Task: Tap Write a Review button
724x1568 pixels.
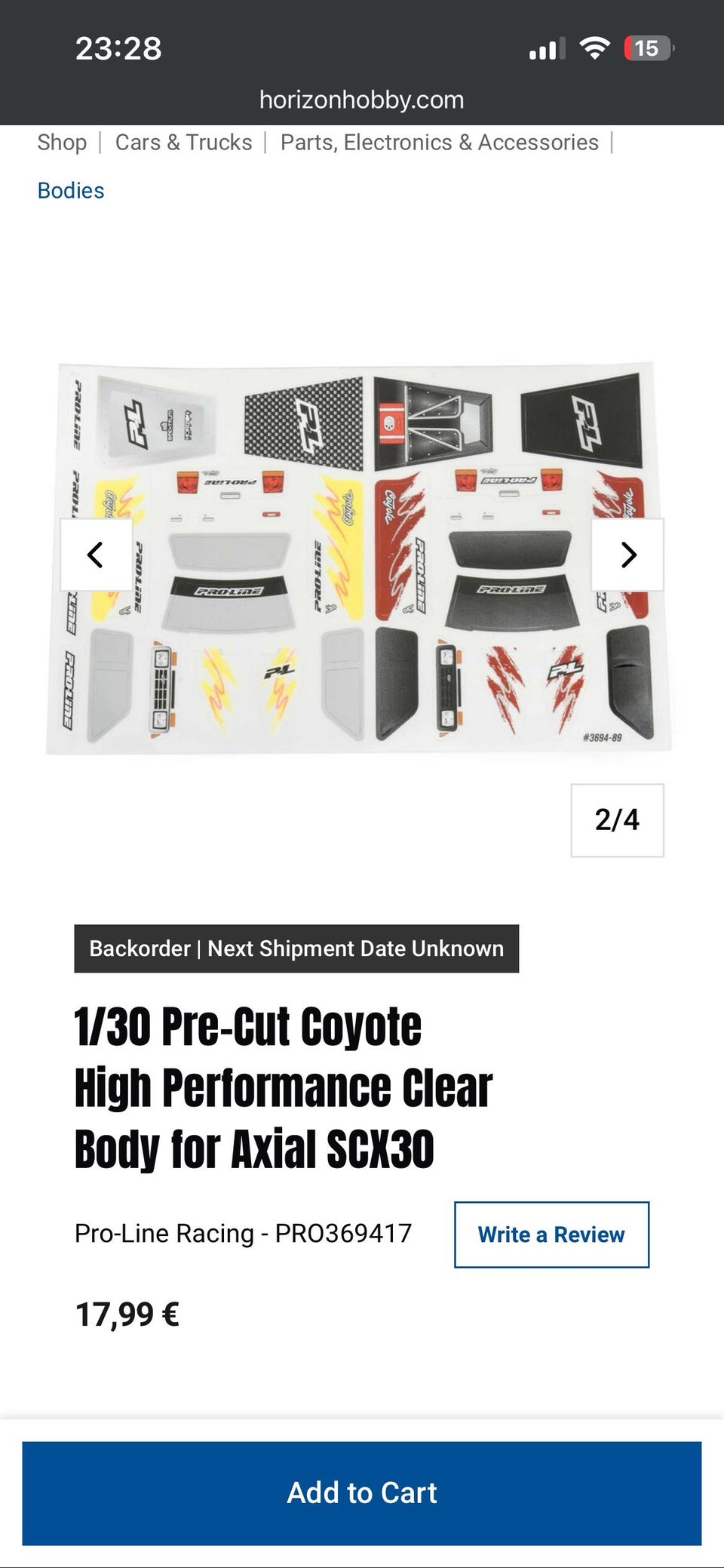Action: coord(551,1234)
